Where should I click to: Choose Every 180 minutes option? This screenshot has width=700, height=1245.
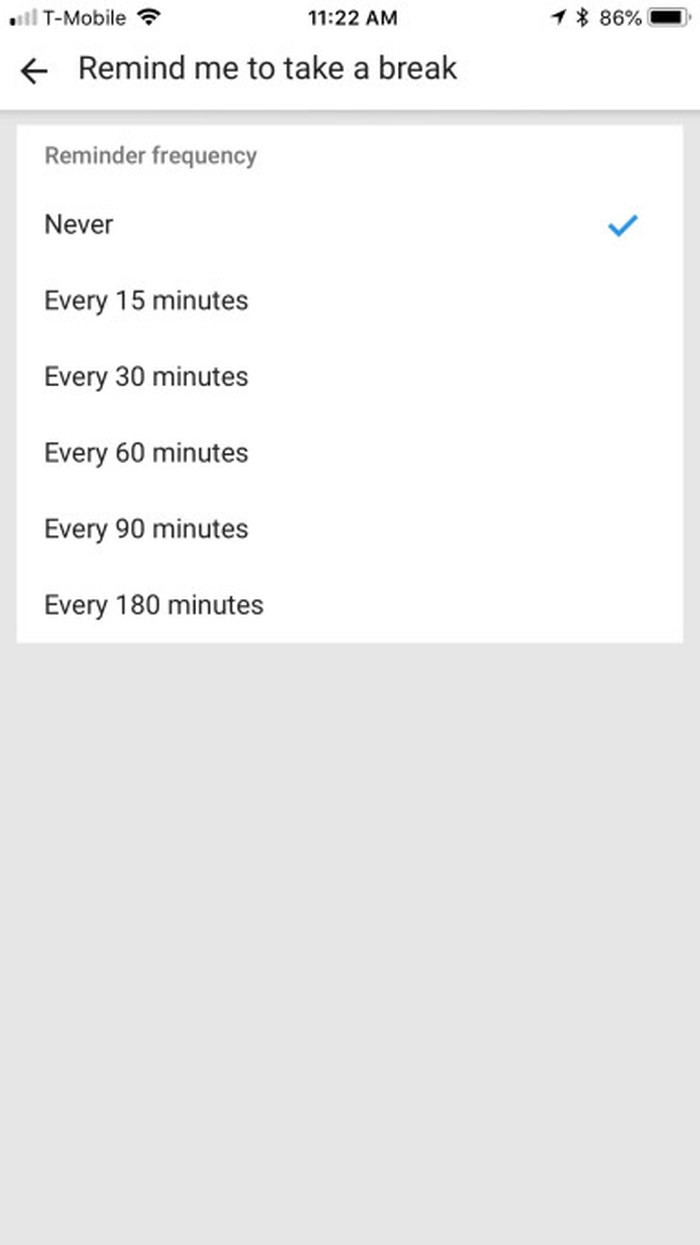pyautogui.click(x=154, y=605)
